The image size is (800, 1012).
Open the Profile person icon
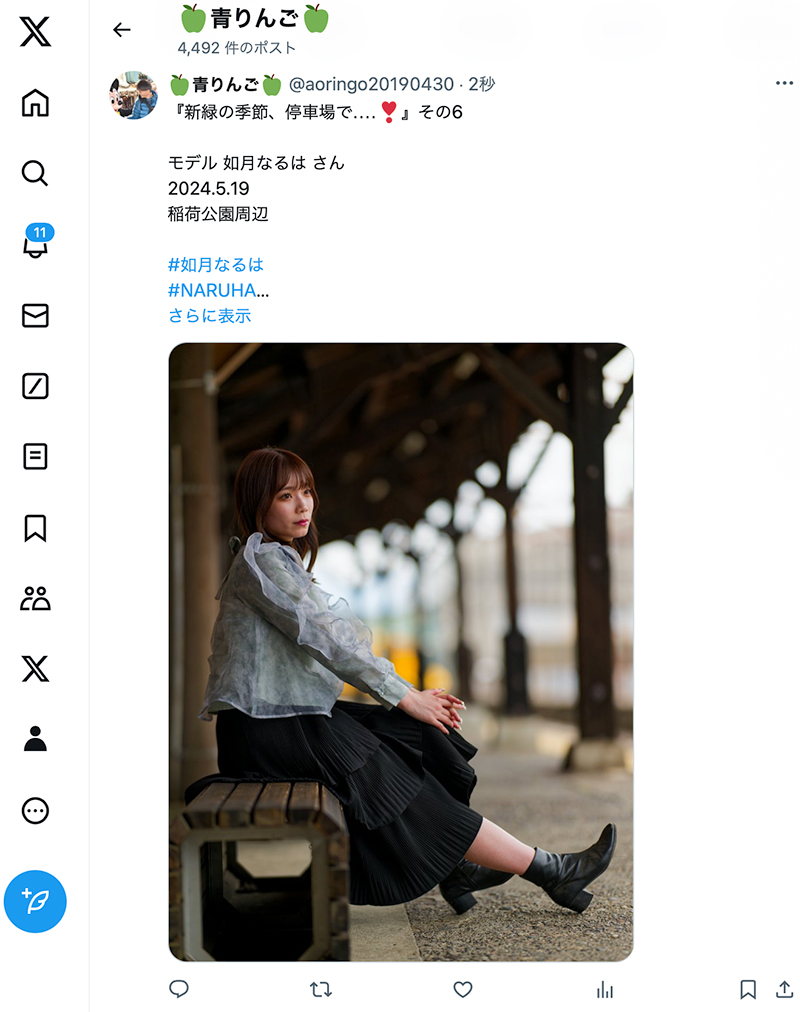[x=35, y=739]
